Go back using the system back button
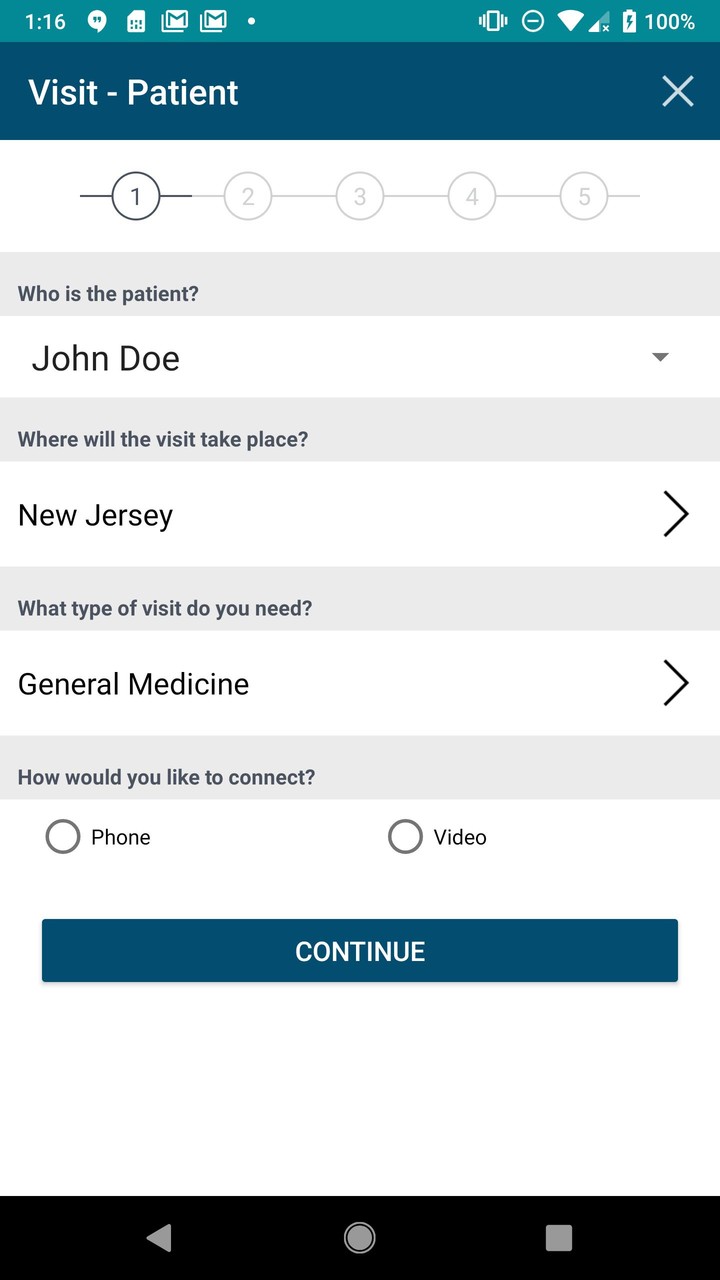Image resolution: width=720 pixels, height=1280 pixels. click(x=159, y=1238)
